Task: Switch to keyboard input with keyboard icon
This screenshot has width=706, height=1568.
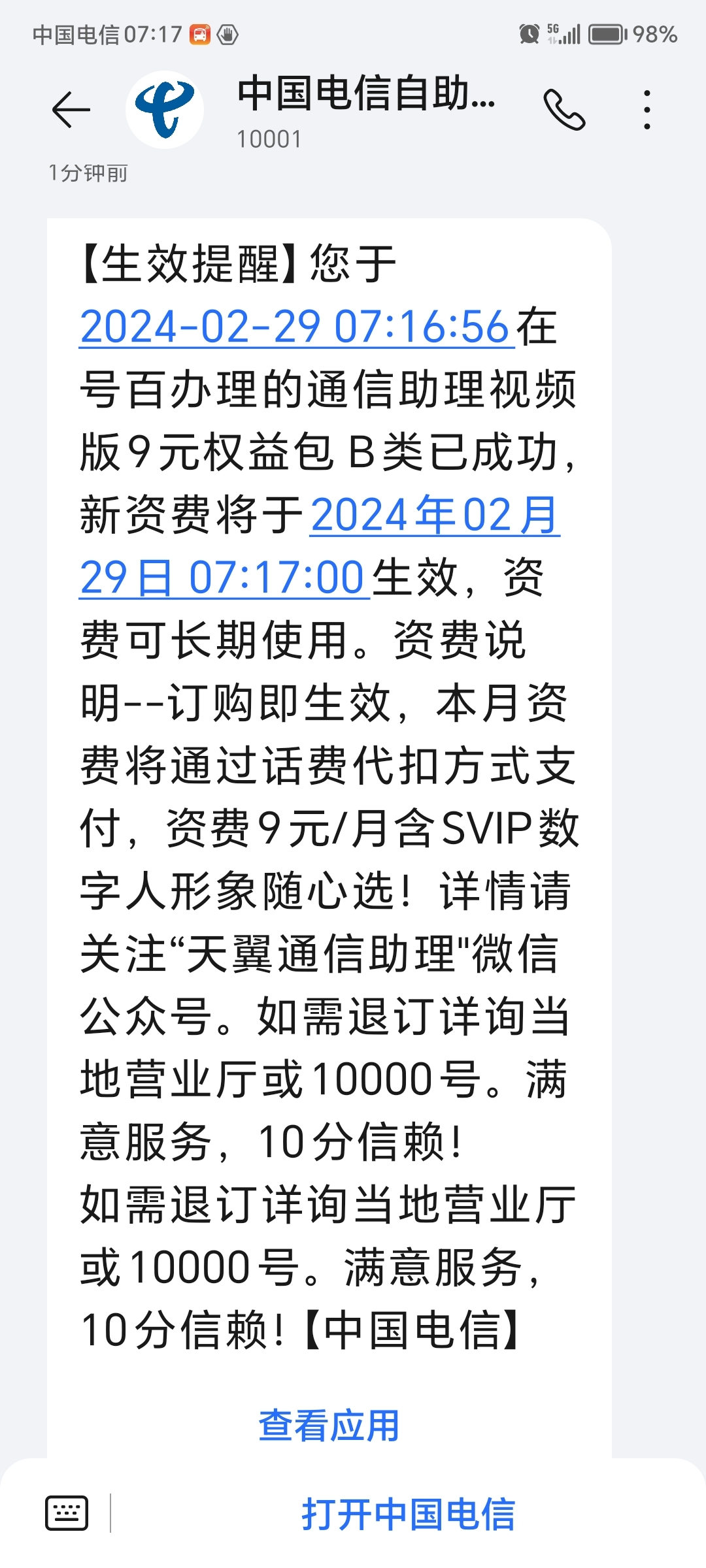Action: point(67,1512)
